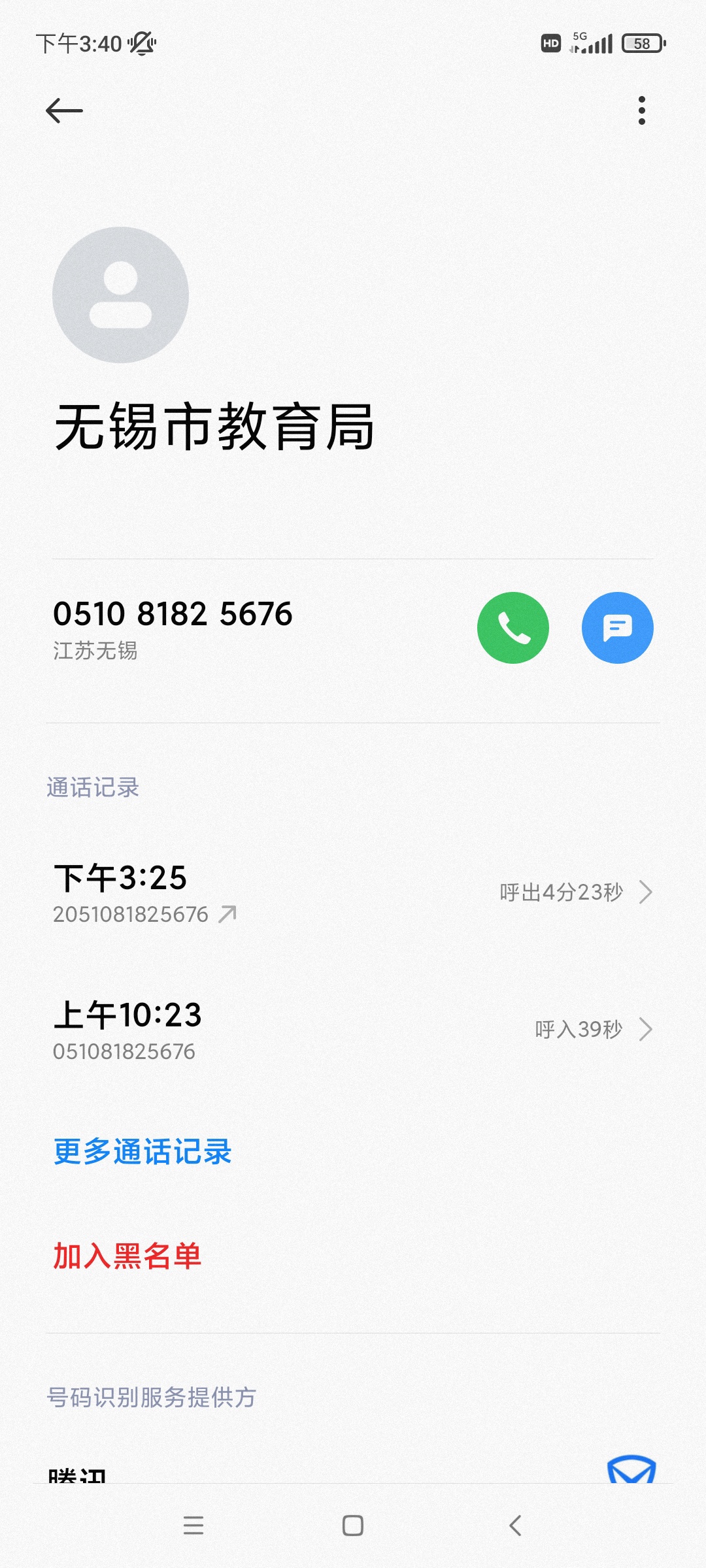706x1568 pixels.
Task: Open the three-dot overflow menu
Action: [642, 110]
